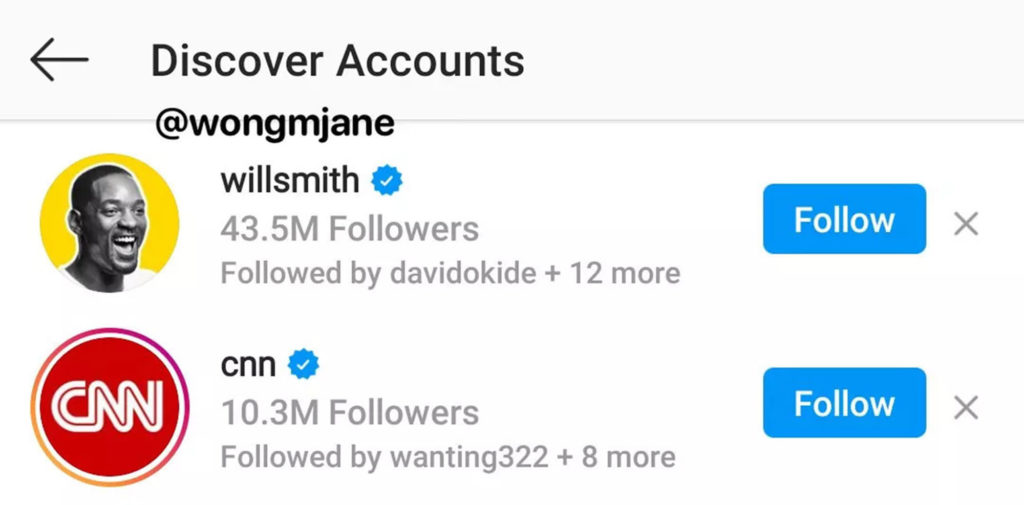Open willsmith's profile picture
The width and height of the screenshot is (1024, 505).
pyautogui.click(x=109, y=222)
